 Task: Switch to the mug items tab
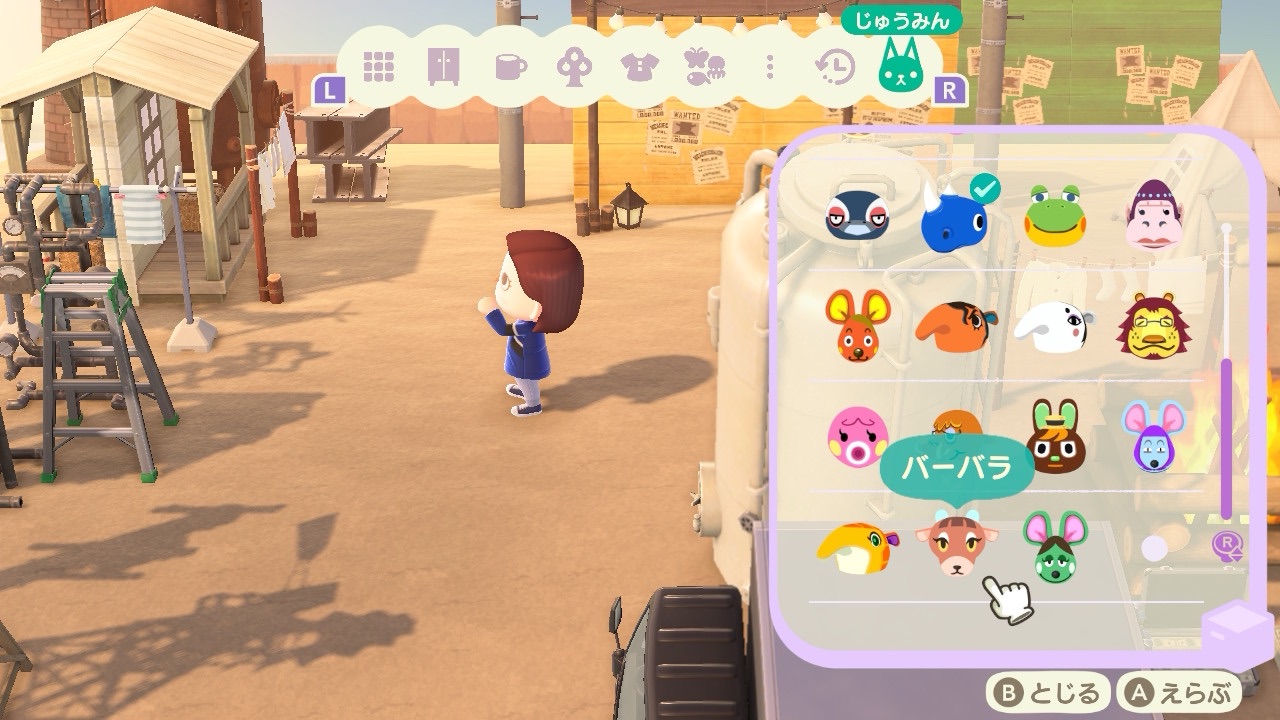click(510, 67)
